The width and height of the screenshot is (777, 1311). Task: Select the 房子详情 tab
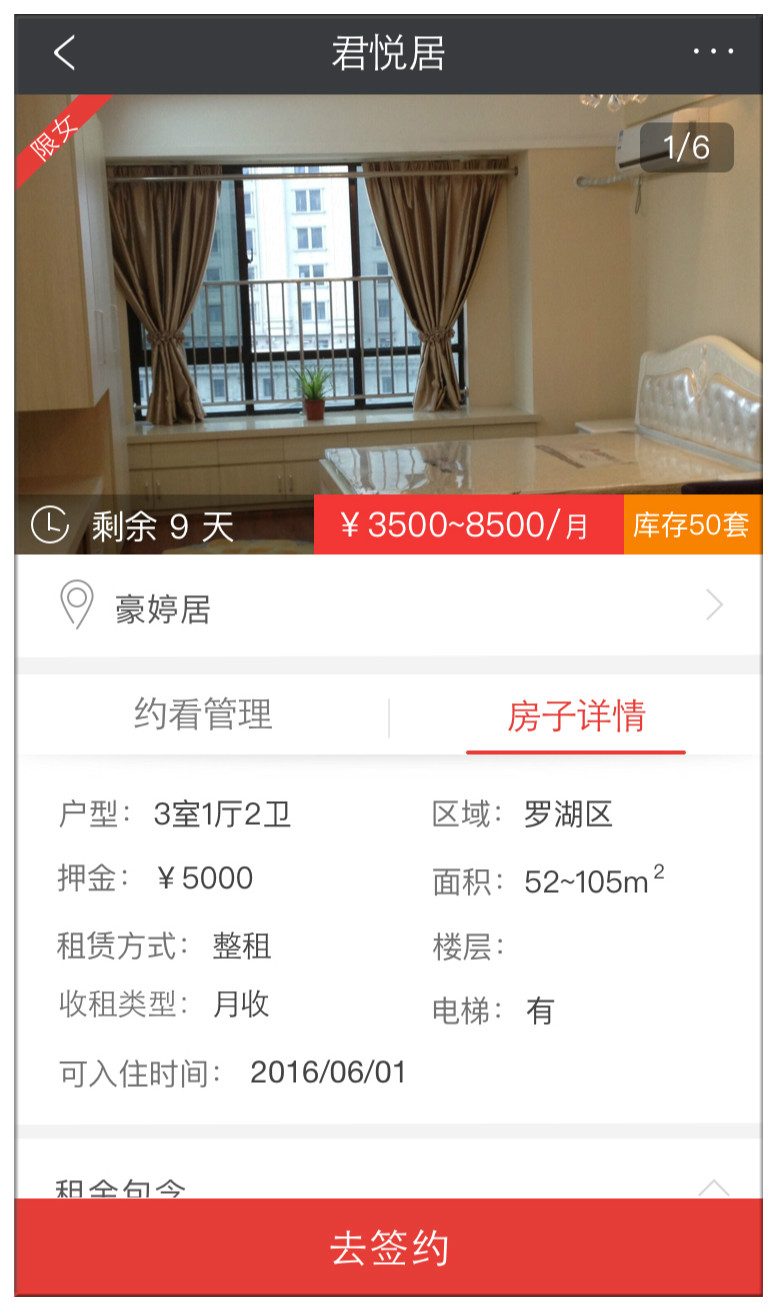(x=576, y=716)
